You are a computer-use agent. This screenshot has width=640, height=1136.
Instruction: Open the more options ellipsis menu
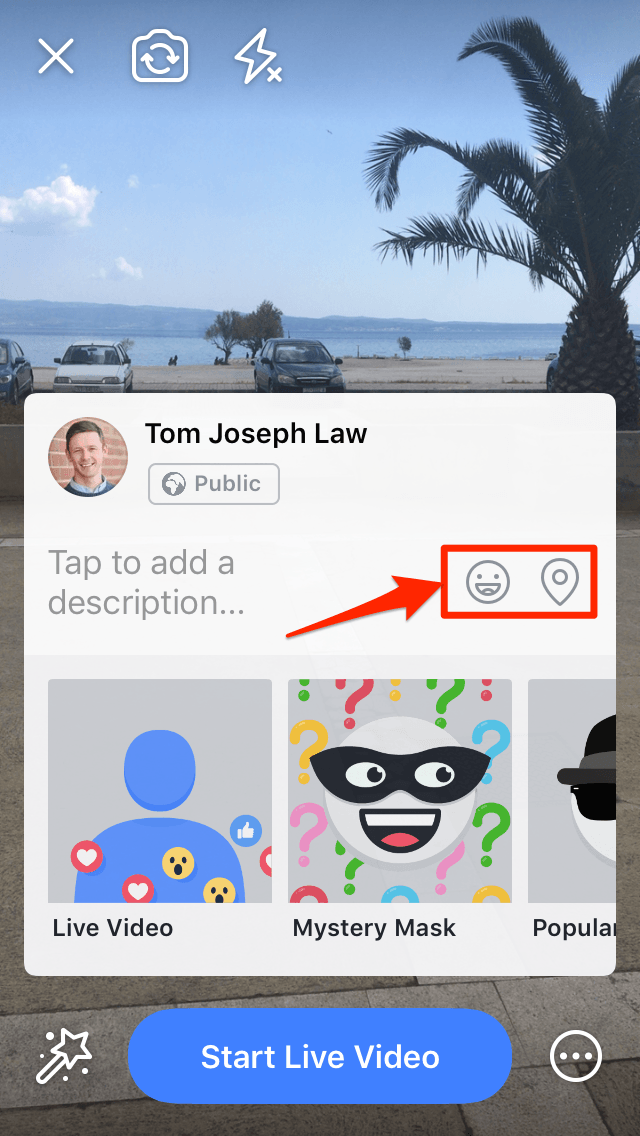coord(576,1057)
